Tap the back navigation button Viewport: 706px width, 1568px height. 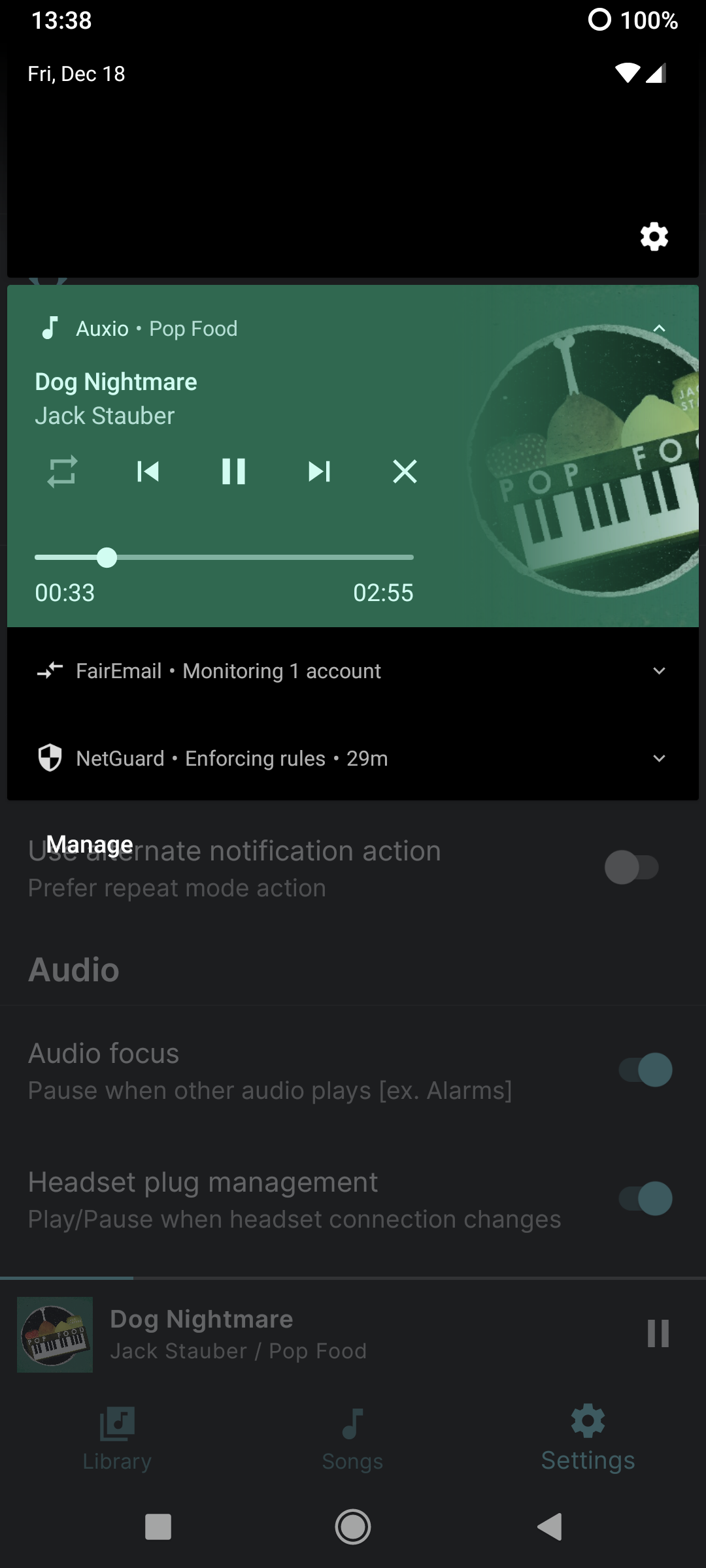coord(549,1527)
